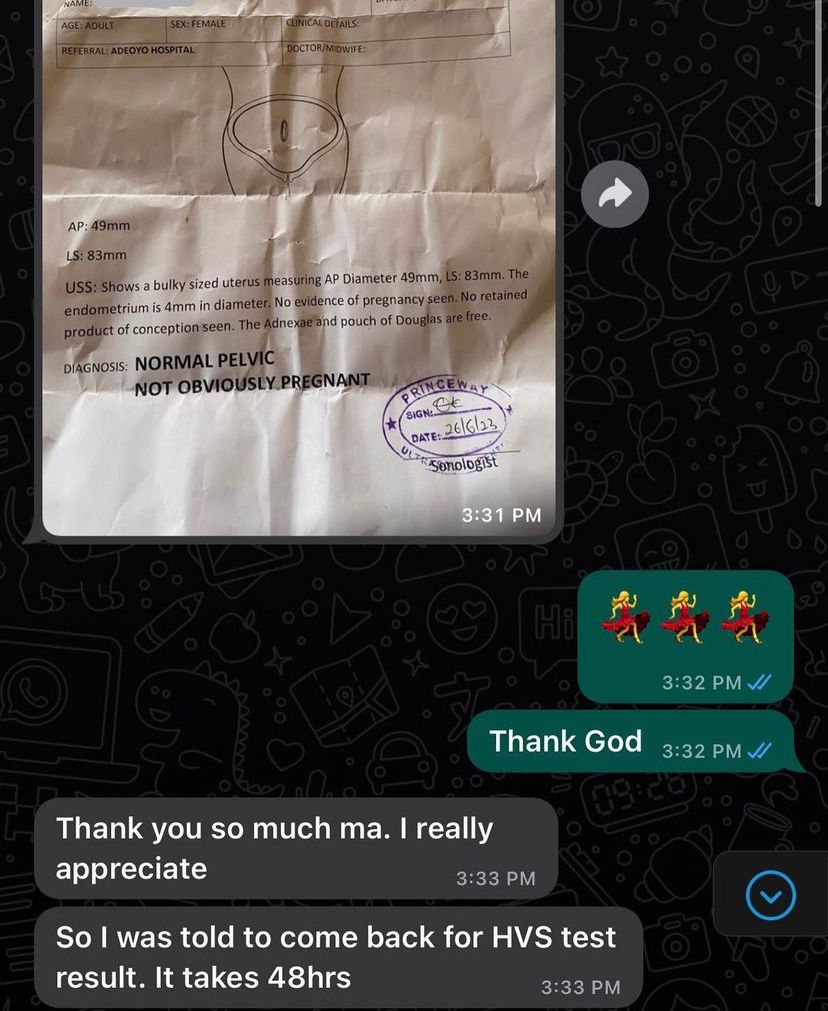The height and width of the screenshot is (1011, 828).
Task: Jump to the latest messages
Action: 771,895
